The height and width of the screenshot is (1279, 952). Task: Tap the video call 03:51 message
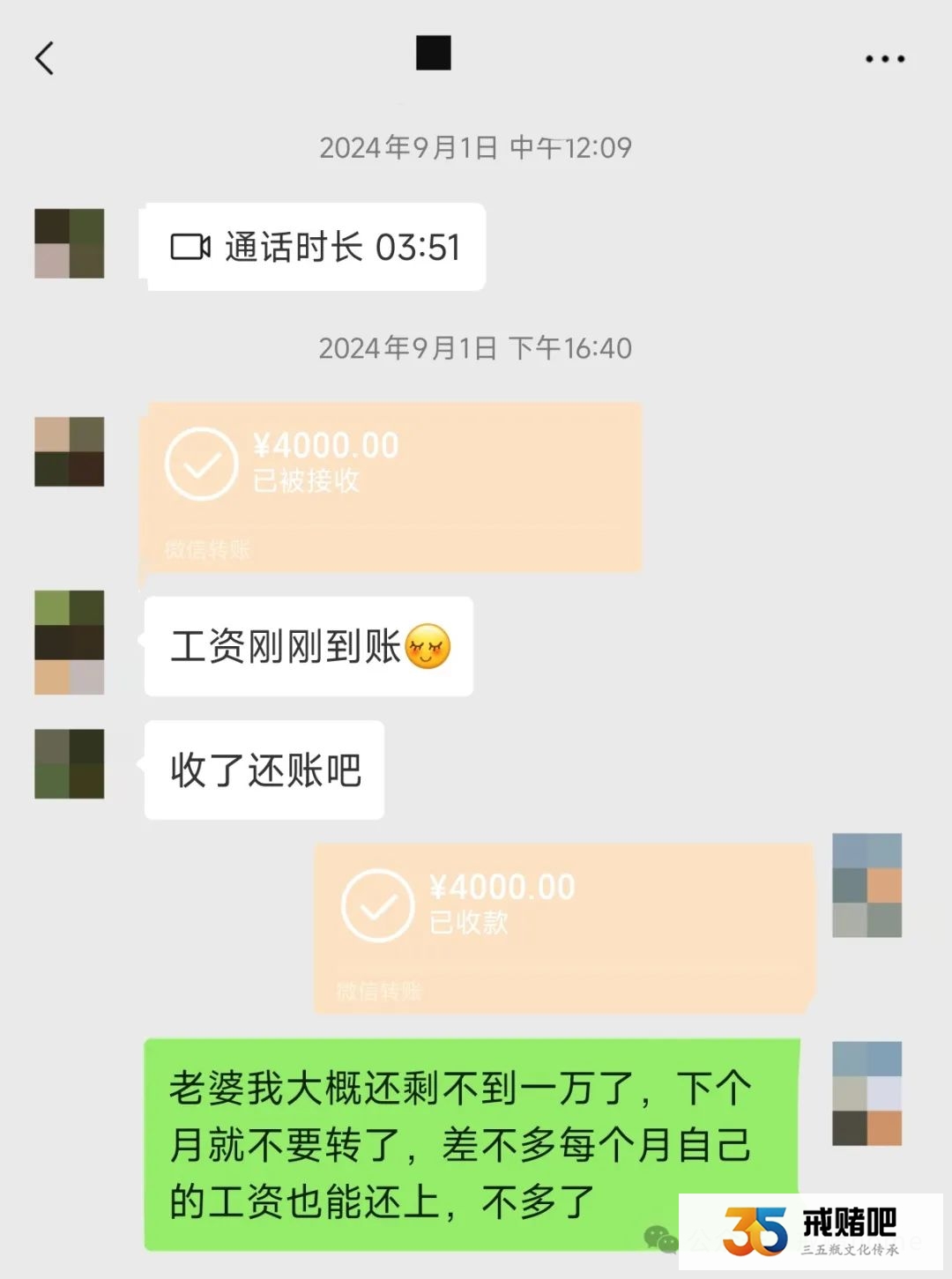316,247
